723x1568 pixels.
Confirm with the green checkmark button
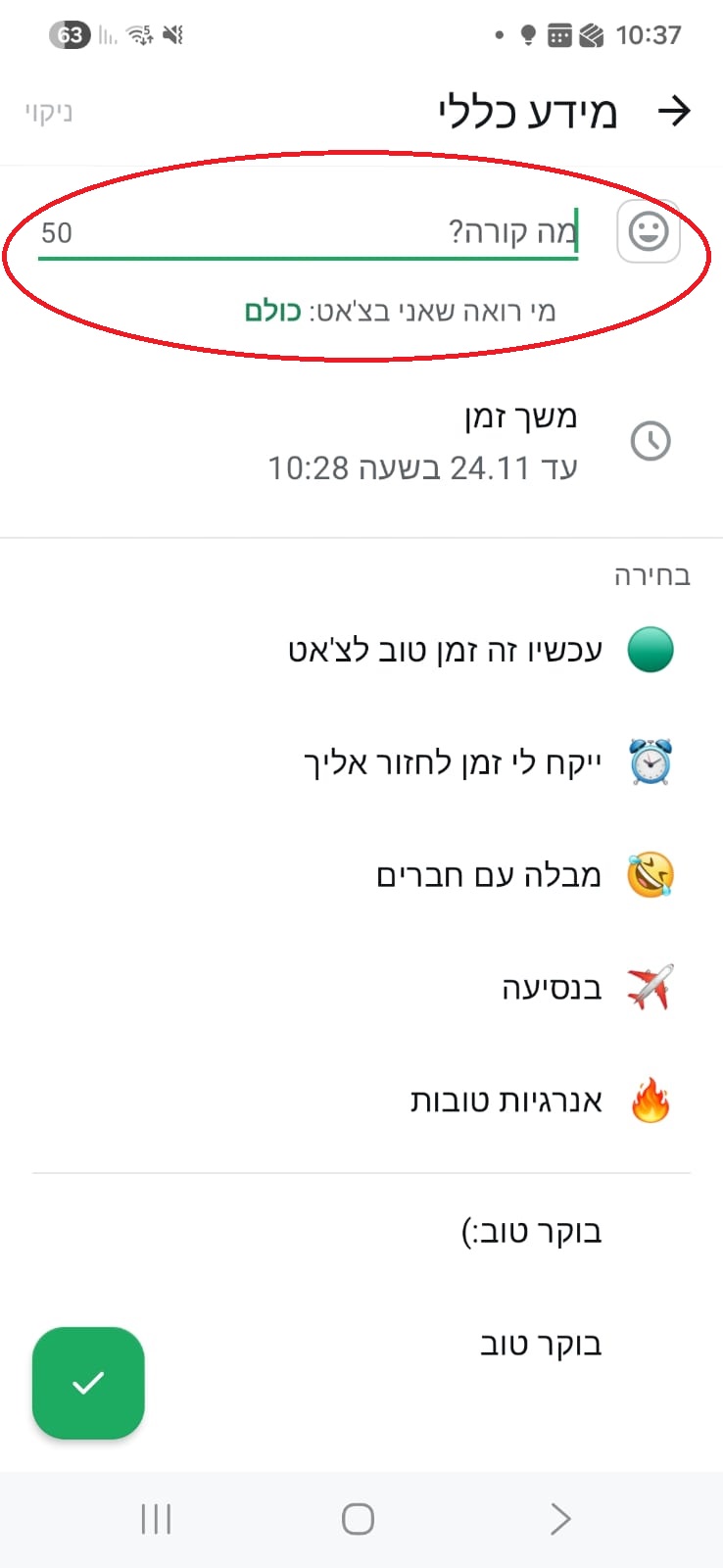point(88,1383)
